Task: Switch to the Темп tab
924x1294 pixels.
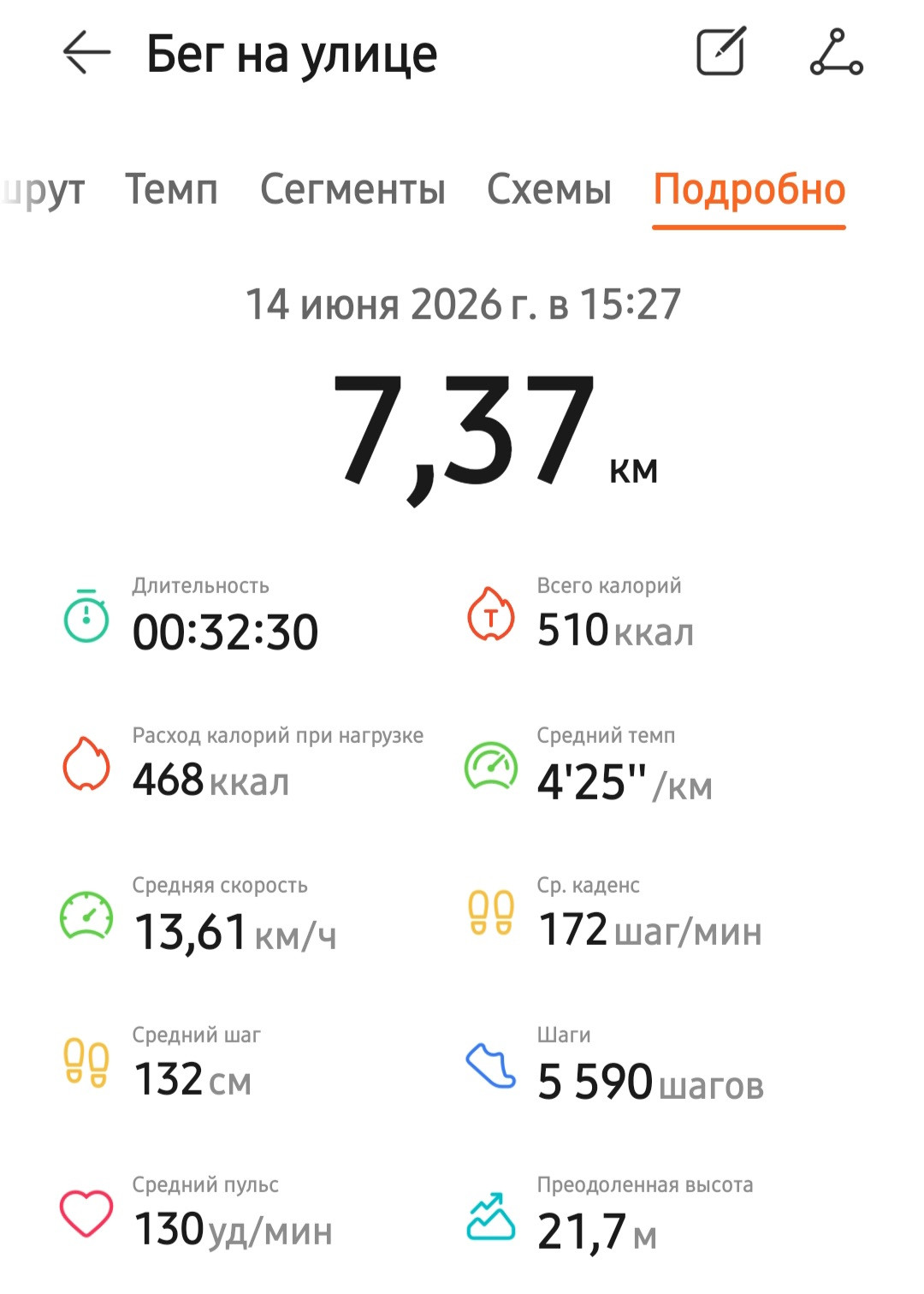Action: (x=171, y=189)
